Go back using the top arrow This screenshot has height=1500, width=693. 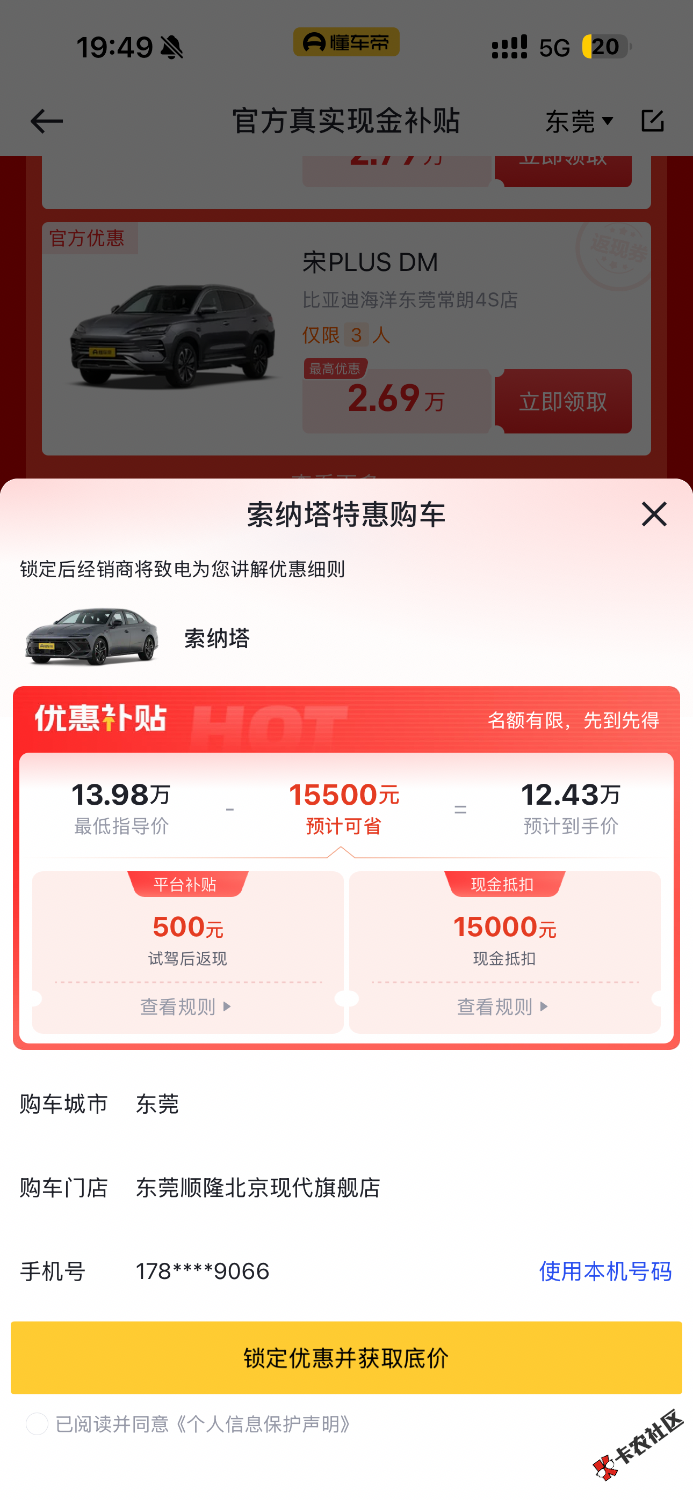[x=46, y=122]
